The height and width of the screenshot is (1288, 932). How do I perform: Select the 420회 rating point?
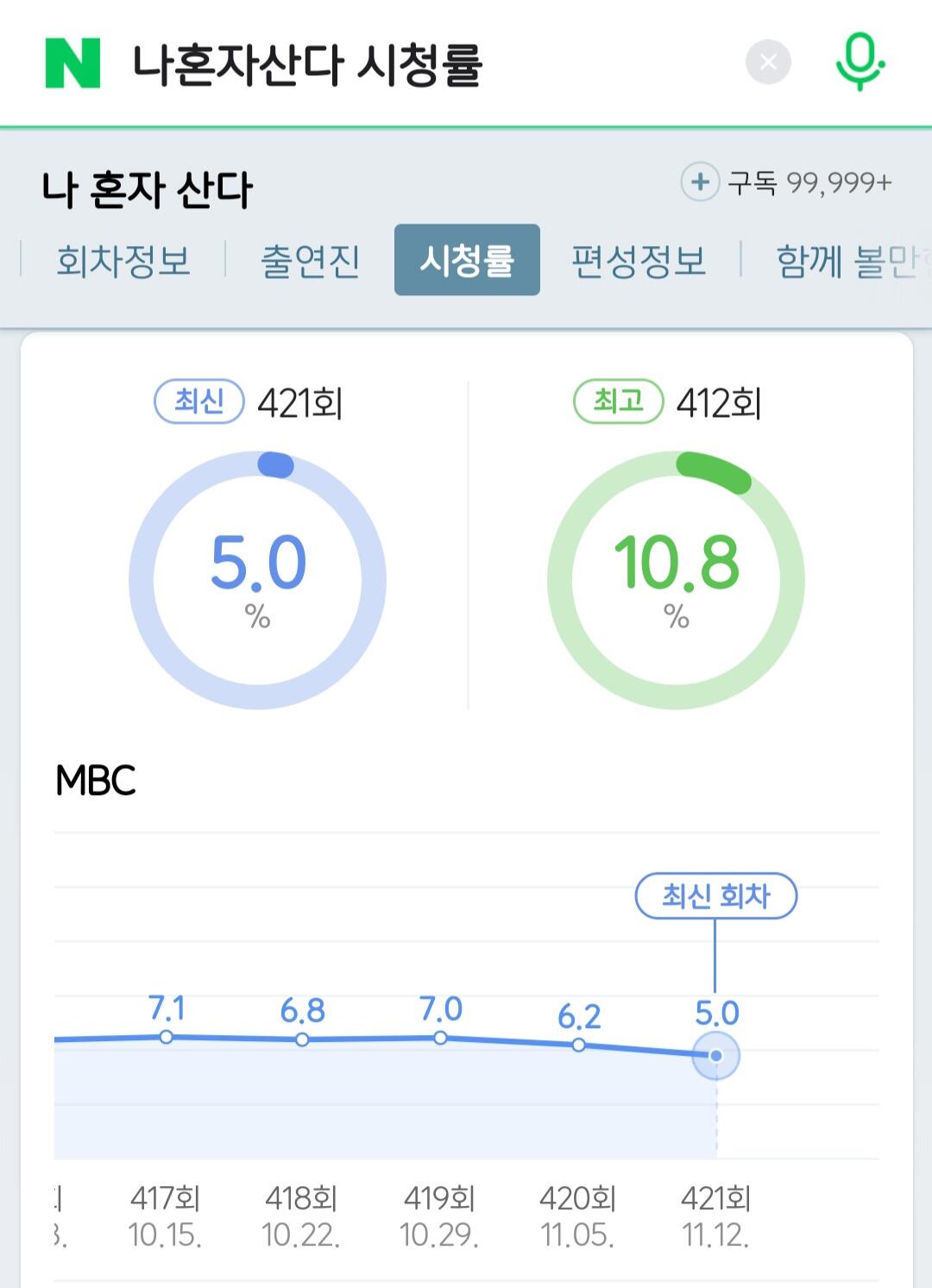point(579,1045)
